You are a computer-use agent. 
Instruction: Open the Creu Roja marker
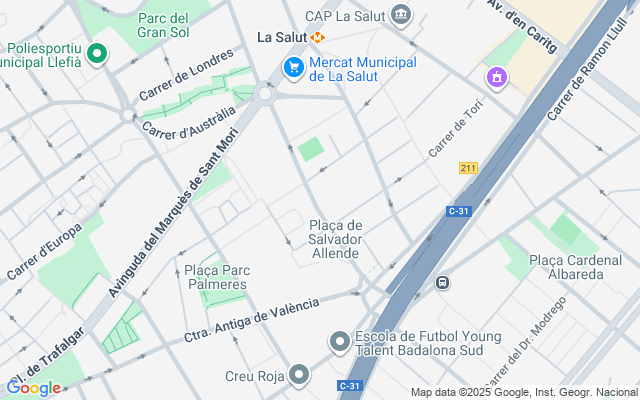(x=299, y=375)
